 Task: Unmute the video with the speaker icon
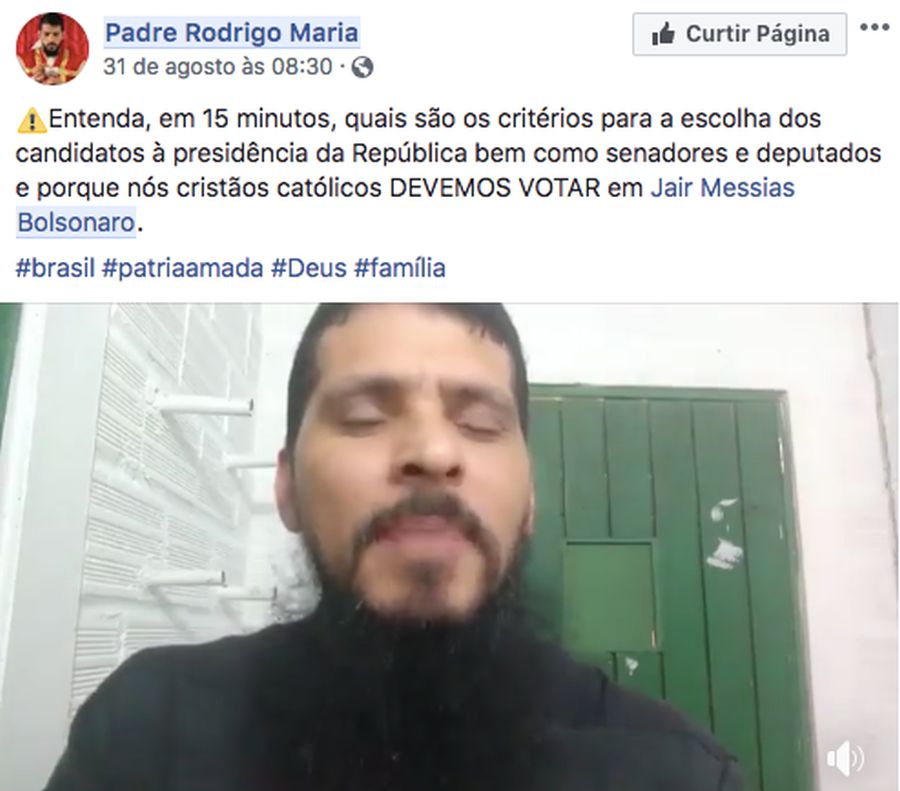[x=845, y=759]
